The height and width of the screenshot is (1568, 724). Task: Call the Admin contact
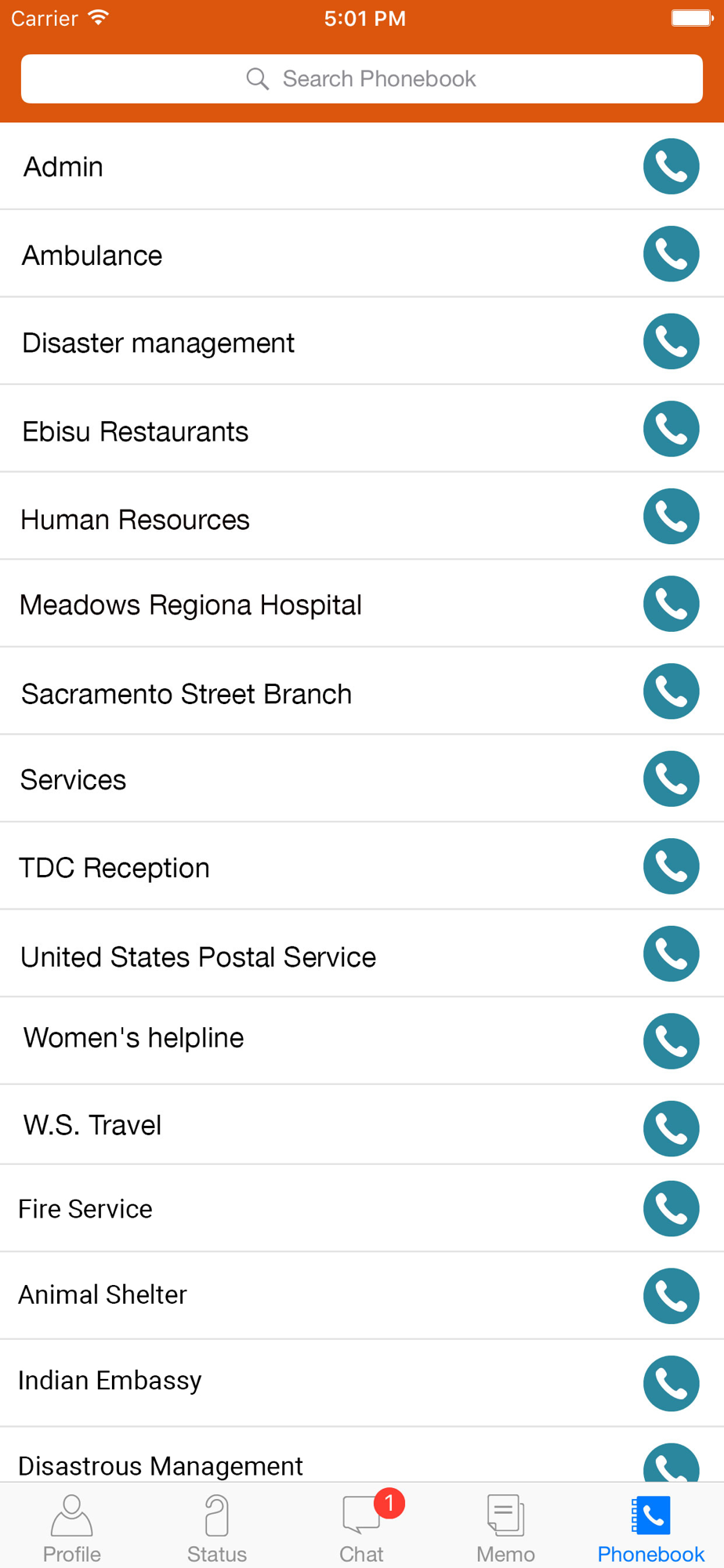[x=672, y=166]
